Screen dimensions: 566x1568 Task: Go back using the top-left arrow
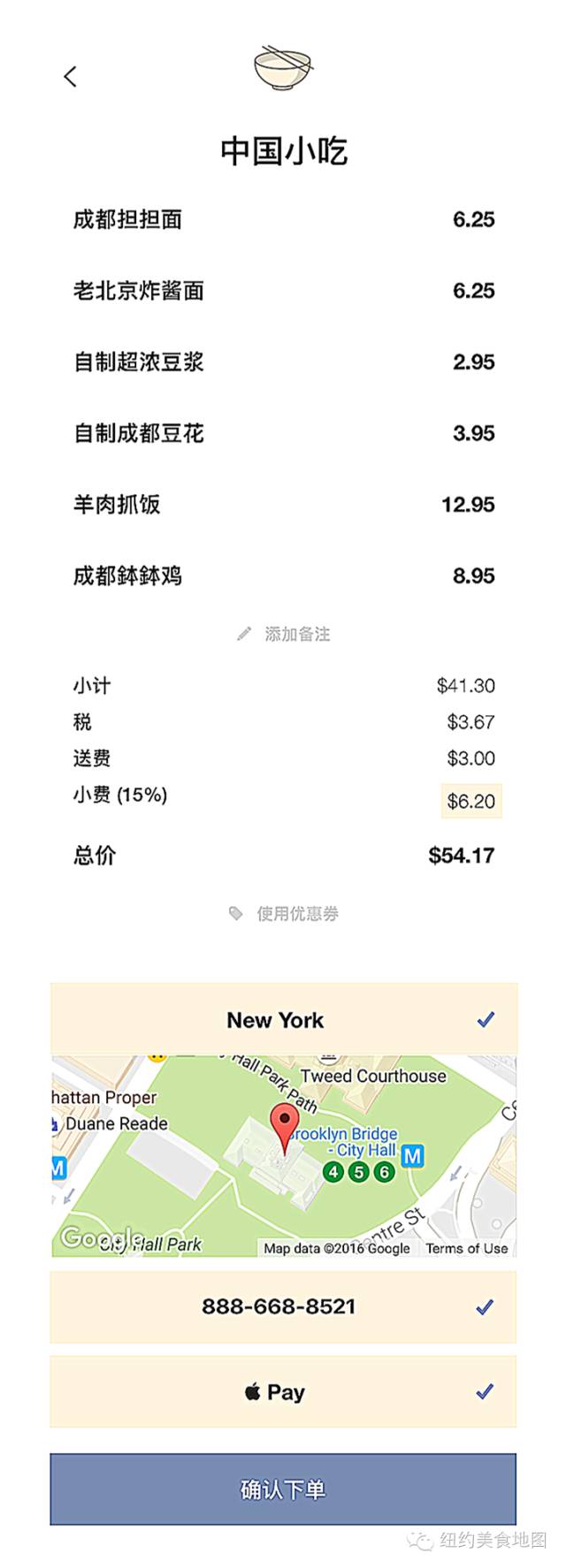71,77
